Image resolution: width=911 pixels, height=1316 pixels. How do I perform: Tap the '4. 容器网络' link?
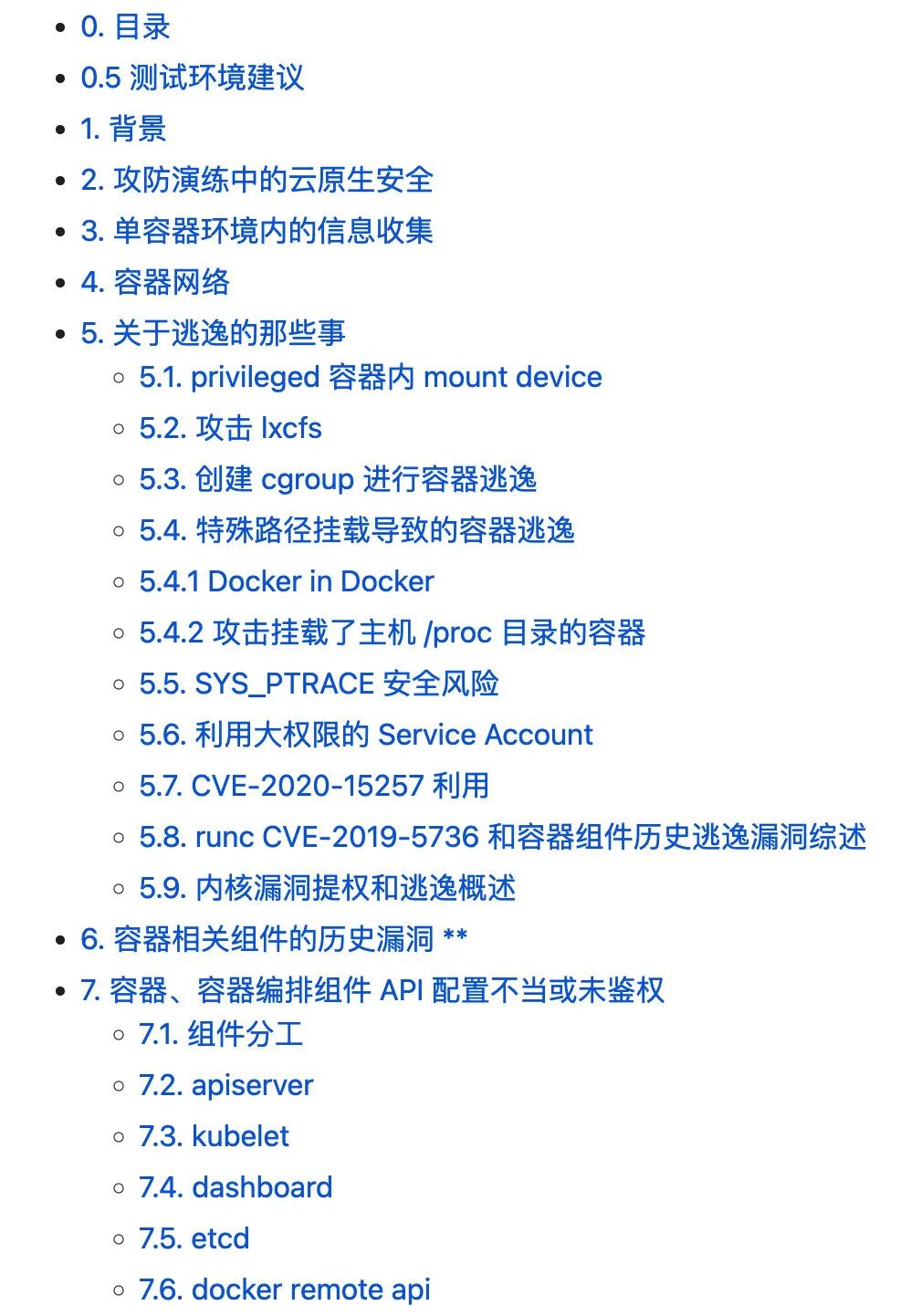[x=155, y=282]
